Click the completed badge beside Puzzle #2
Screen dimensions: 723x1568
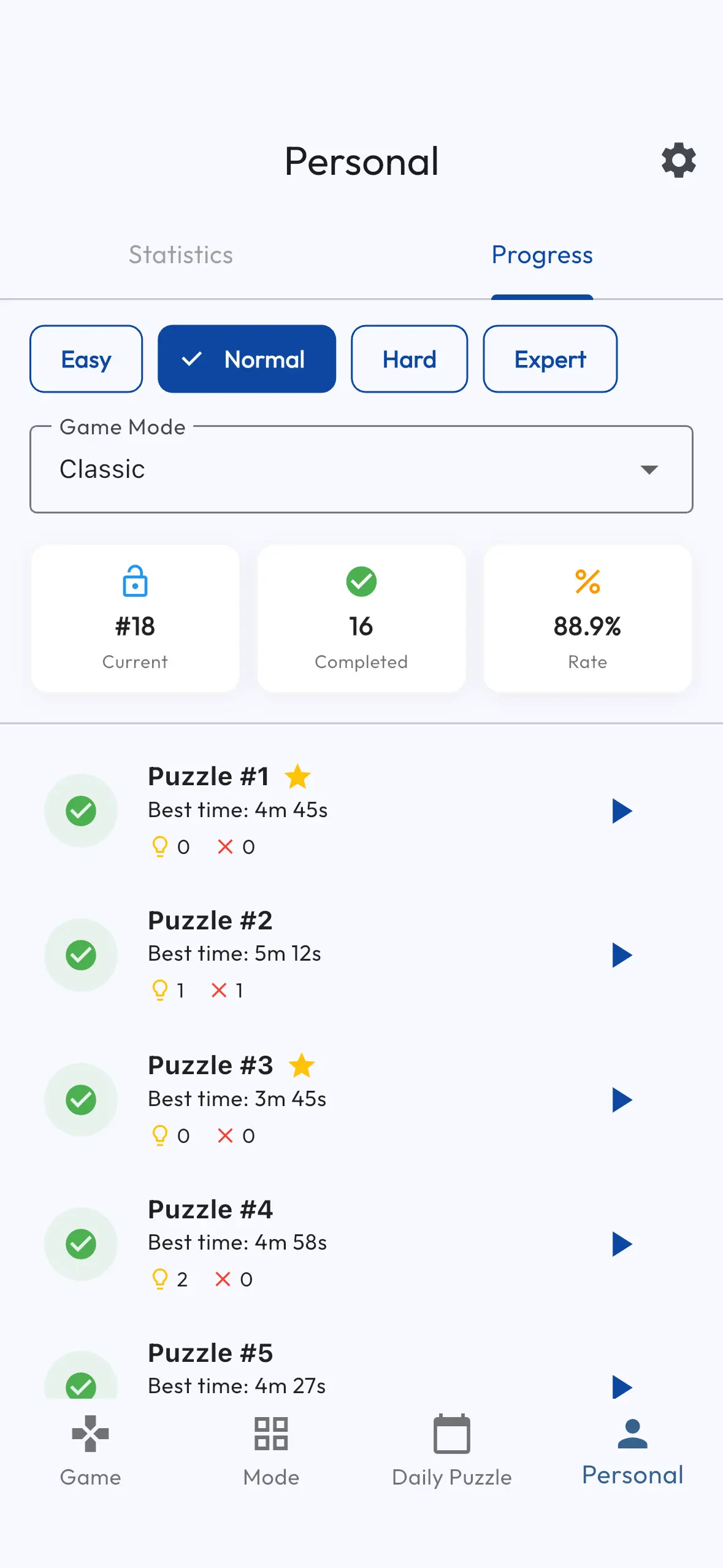click(x=80, y=955)
